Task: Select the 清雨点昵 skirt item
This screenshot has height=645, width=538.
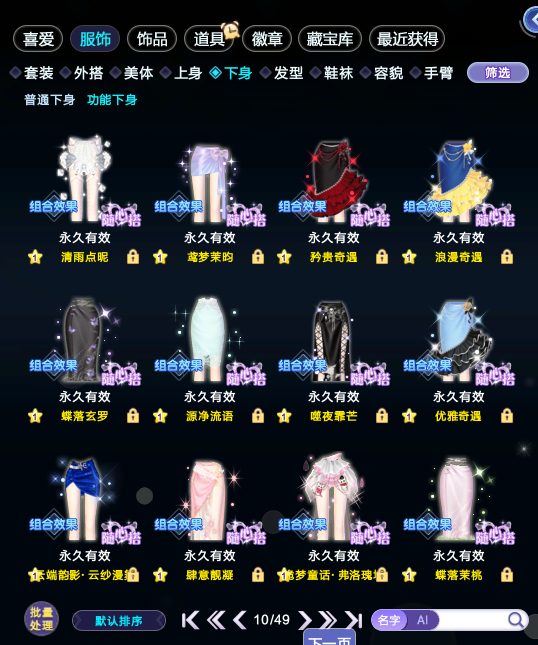Action: (x=84, y=181)
